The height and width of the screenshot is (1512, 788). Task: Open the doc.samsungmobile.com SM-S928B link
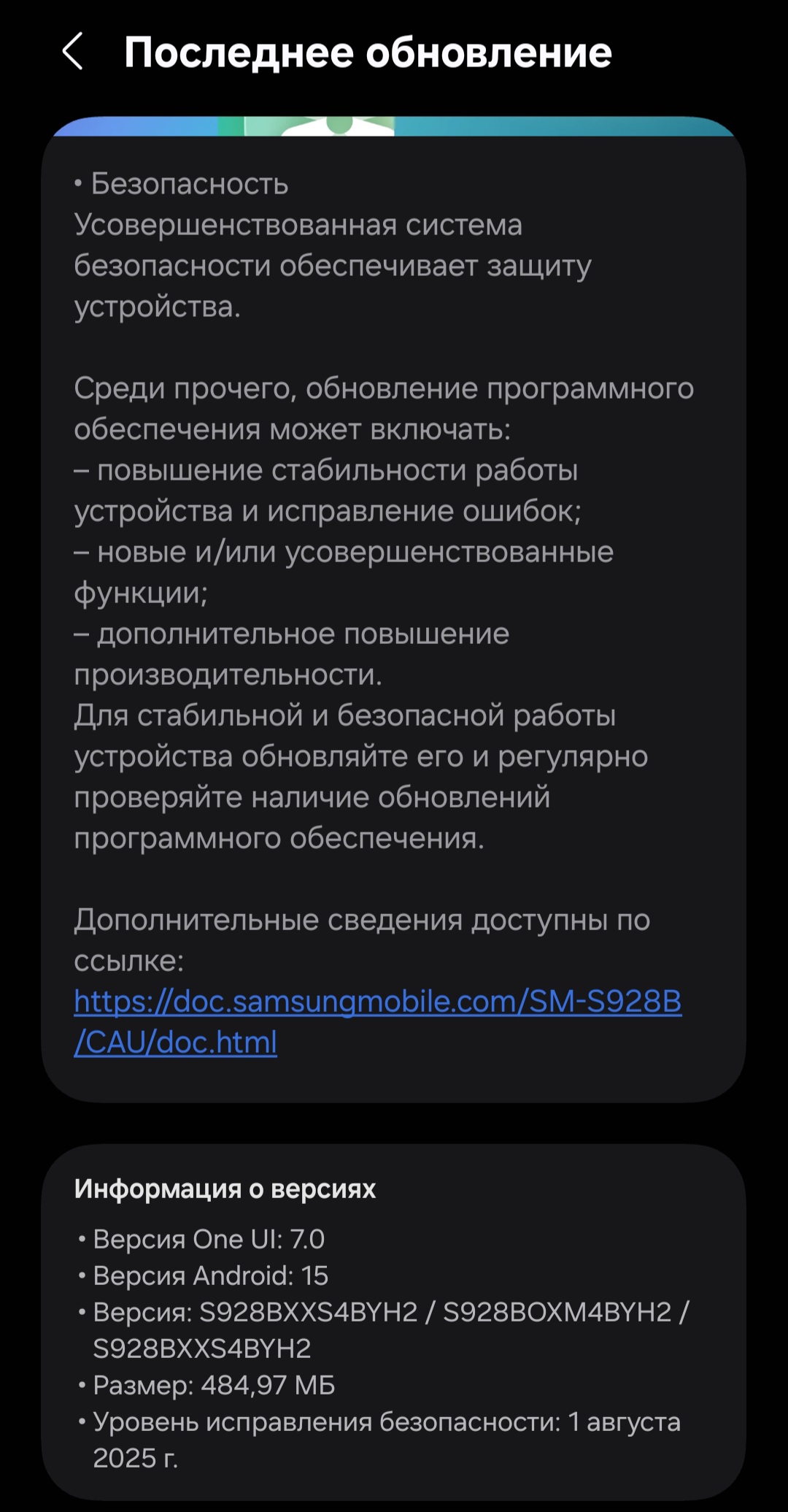pyautogui.click(x=377, y=1021)
